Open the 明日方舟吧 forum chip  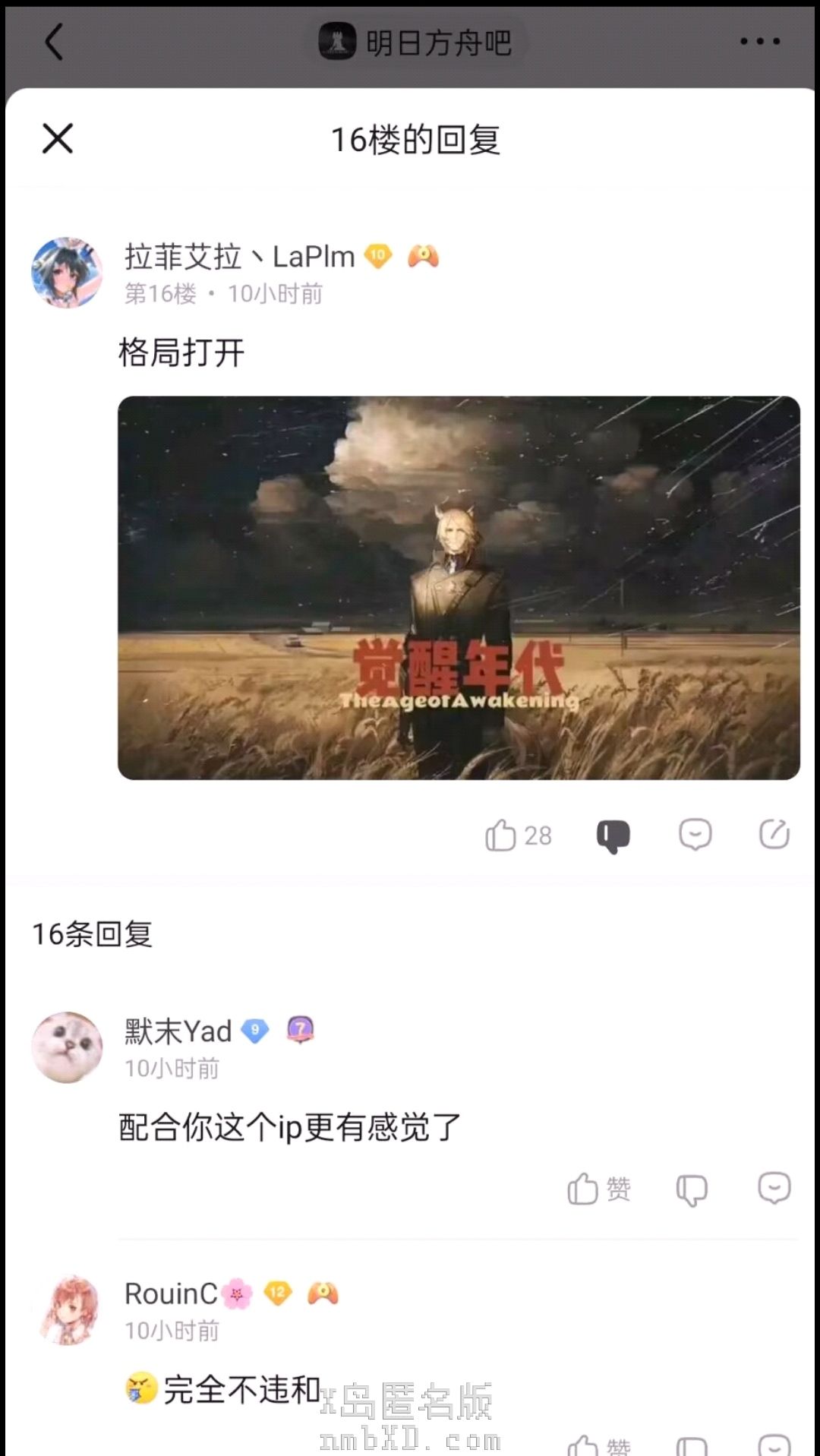tap(416, 42)
